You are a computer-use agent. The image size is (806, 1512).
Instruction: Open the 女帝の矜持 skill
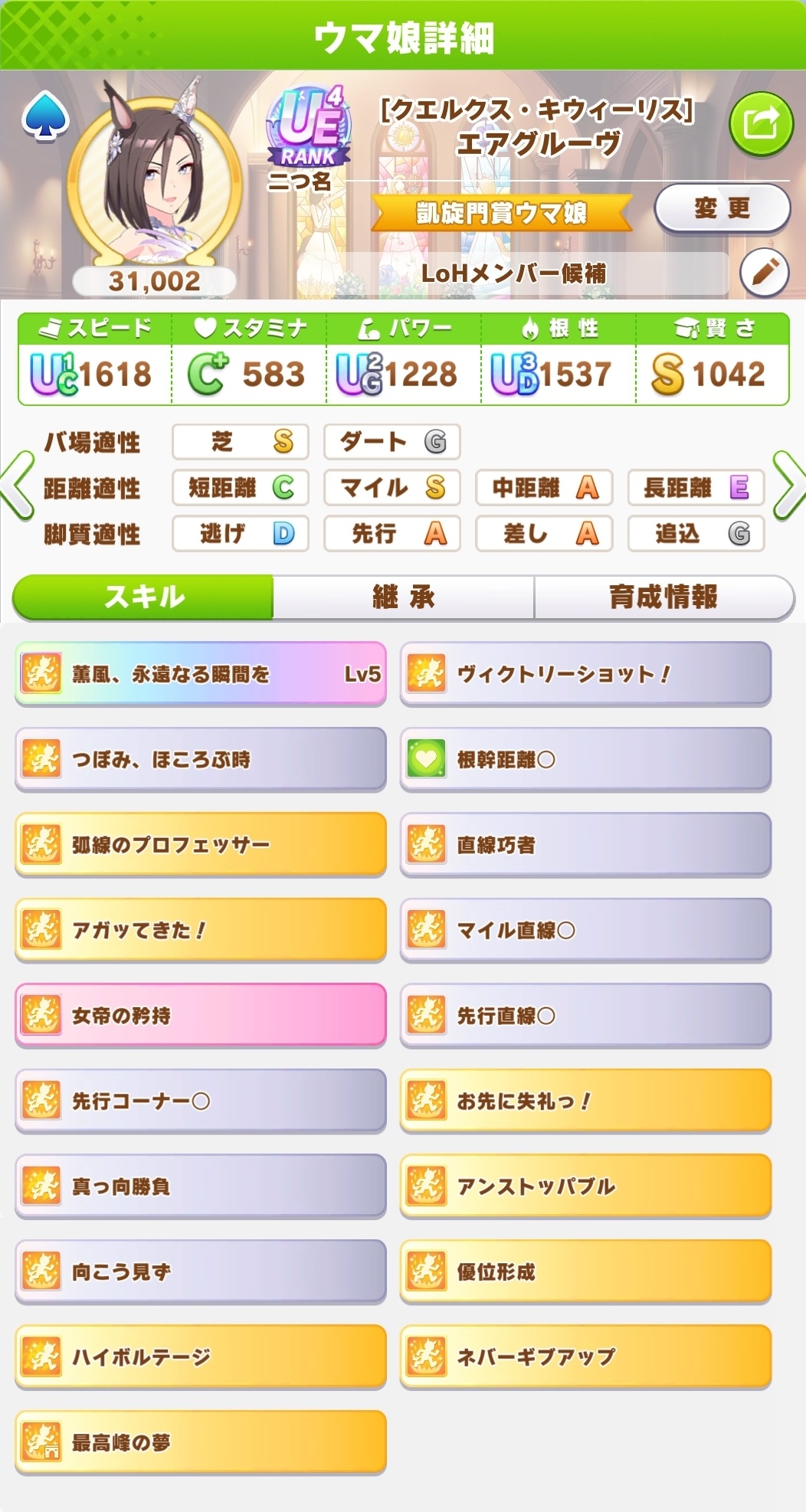coord(201,1016)
